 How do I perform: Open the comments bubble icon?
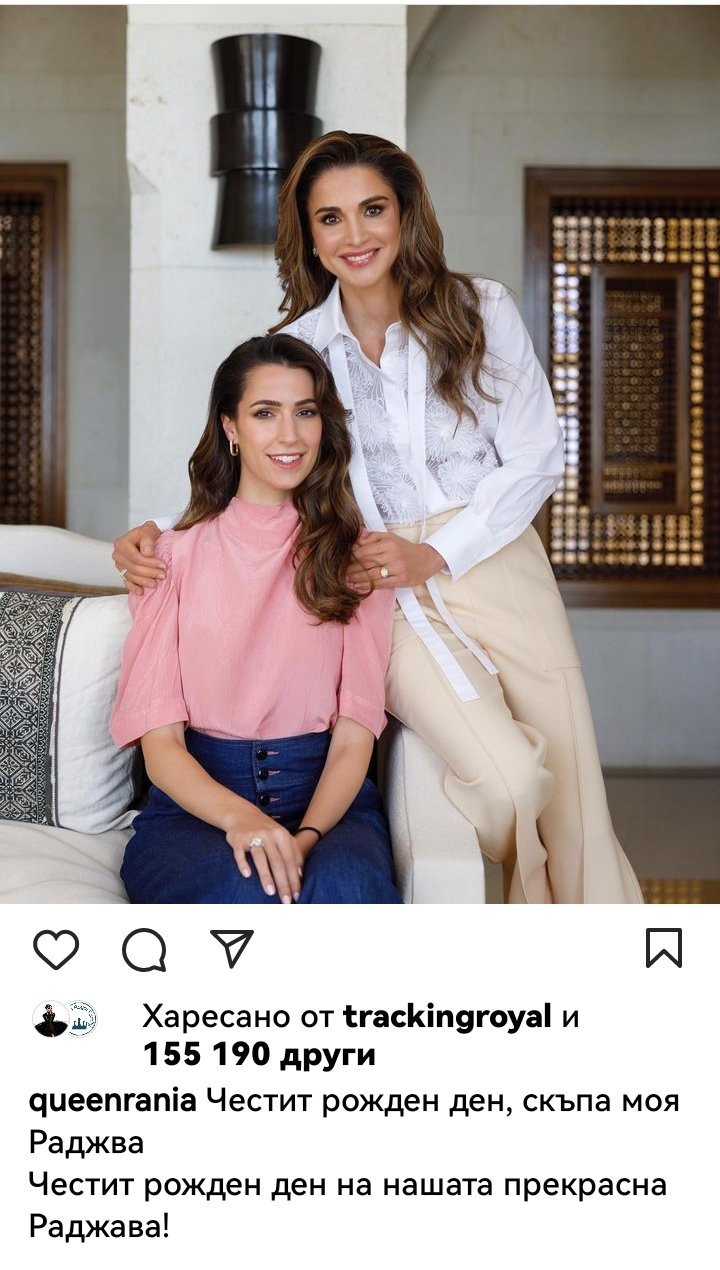[144, 949]
